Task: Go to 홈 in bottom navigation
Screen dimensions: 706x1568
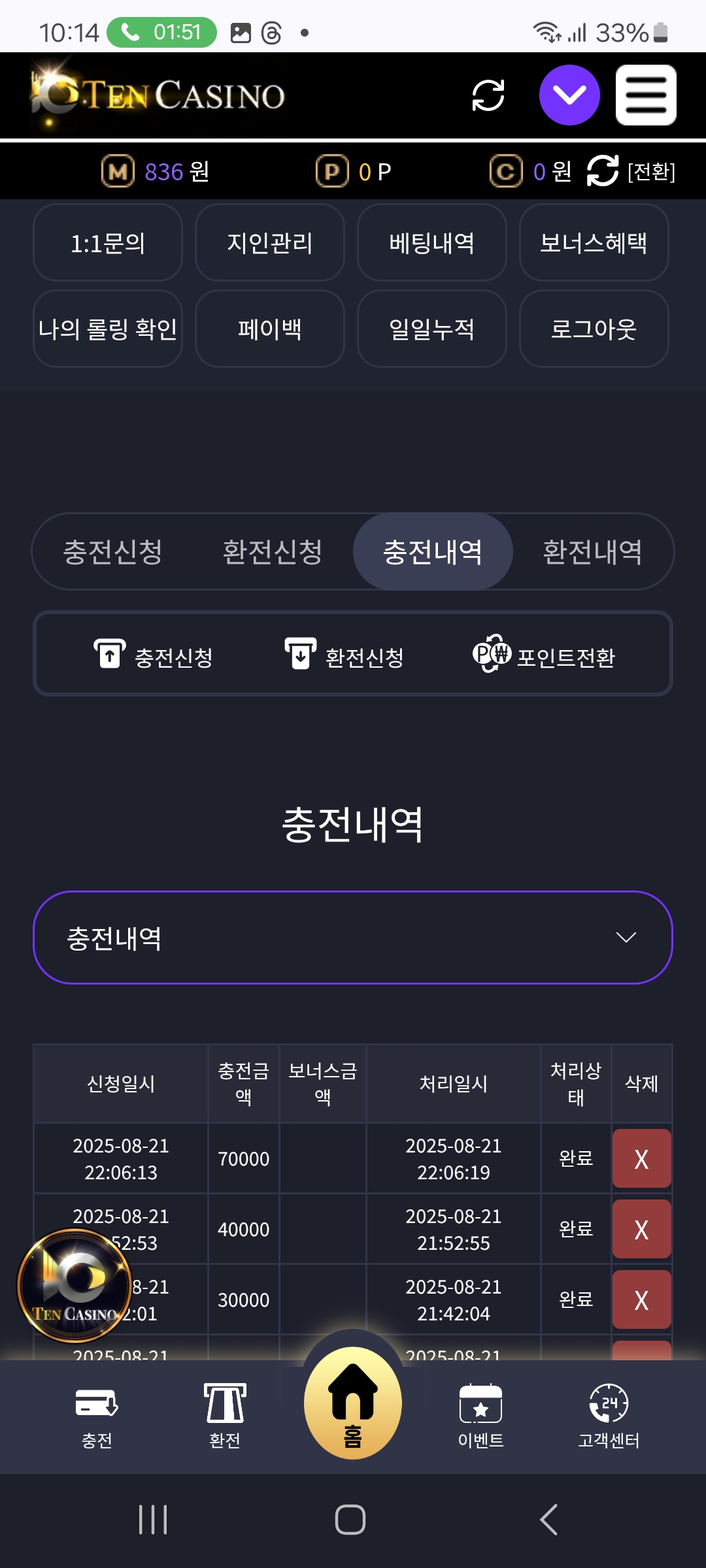Action: pyautogui.click(x=353, y=1403)
